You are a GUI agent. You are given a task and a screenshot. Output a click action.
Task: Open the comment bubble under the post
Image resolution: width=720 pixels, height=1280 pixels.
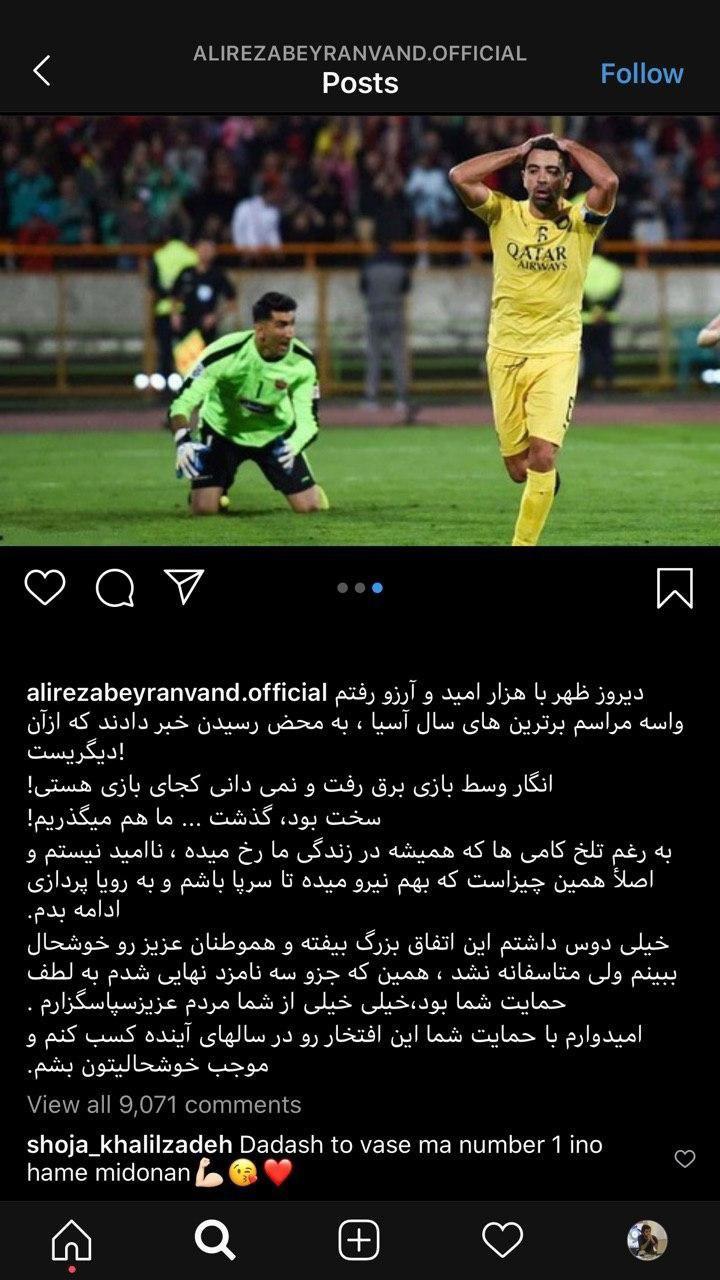(115, 588)
